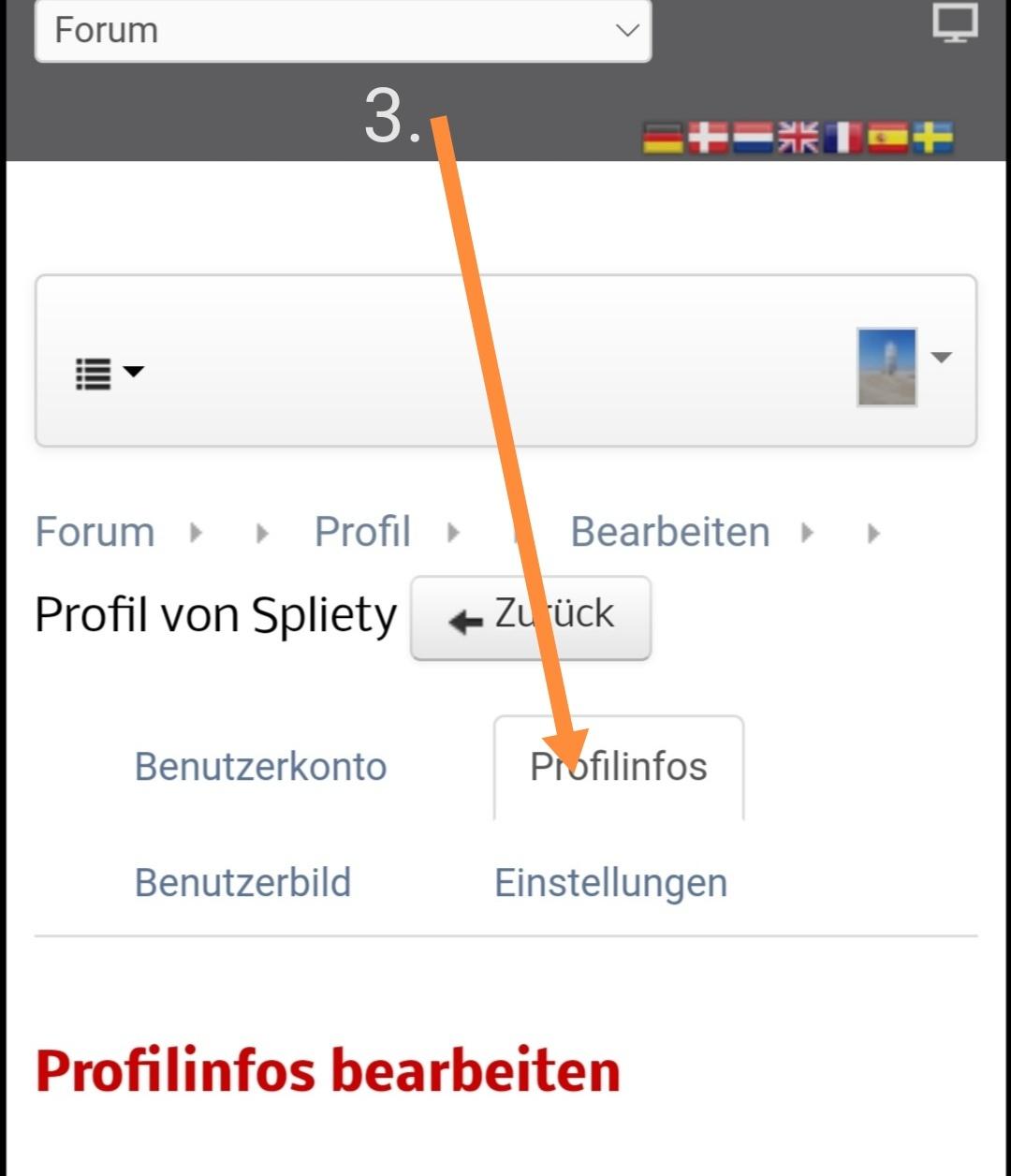
Task: Tap the French flag language option
Action: coord(842,139)
